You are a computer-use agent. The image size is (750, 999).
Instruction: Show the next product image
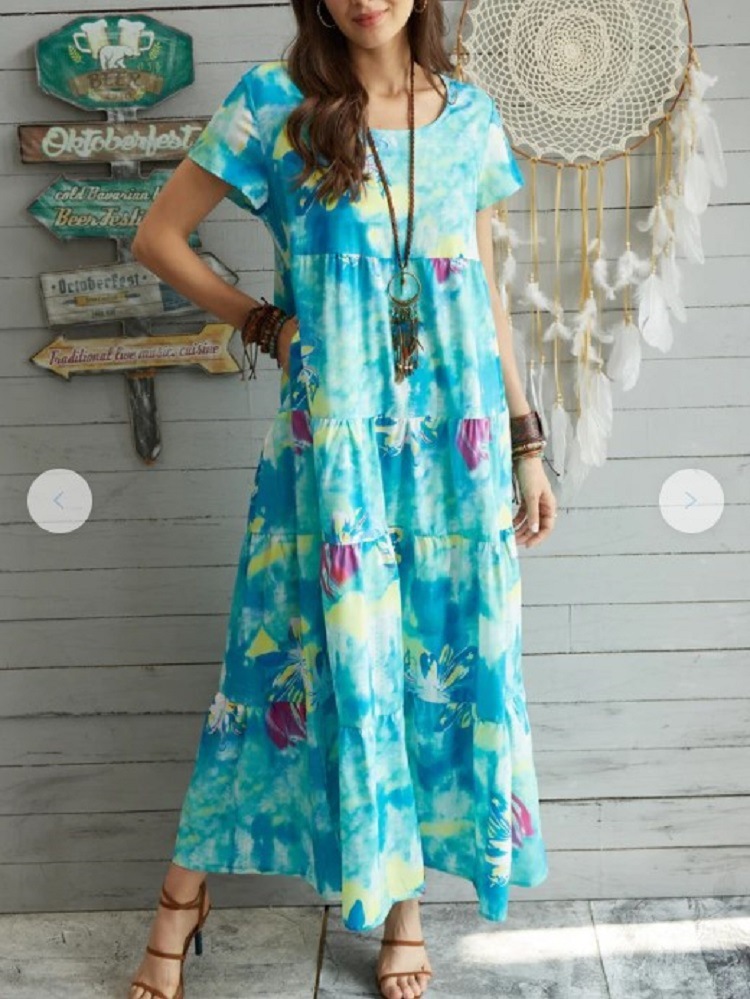pyautogui.click(x=691, y=501)
